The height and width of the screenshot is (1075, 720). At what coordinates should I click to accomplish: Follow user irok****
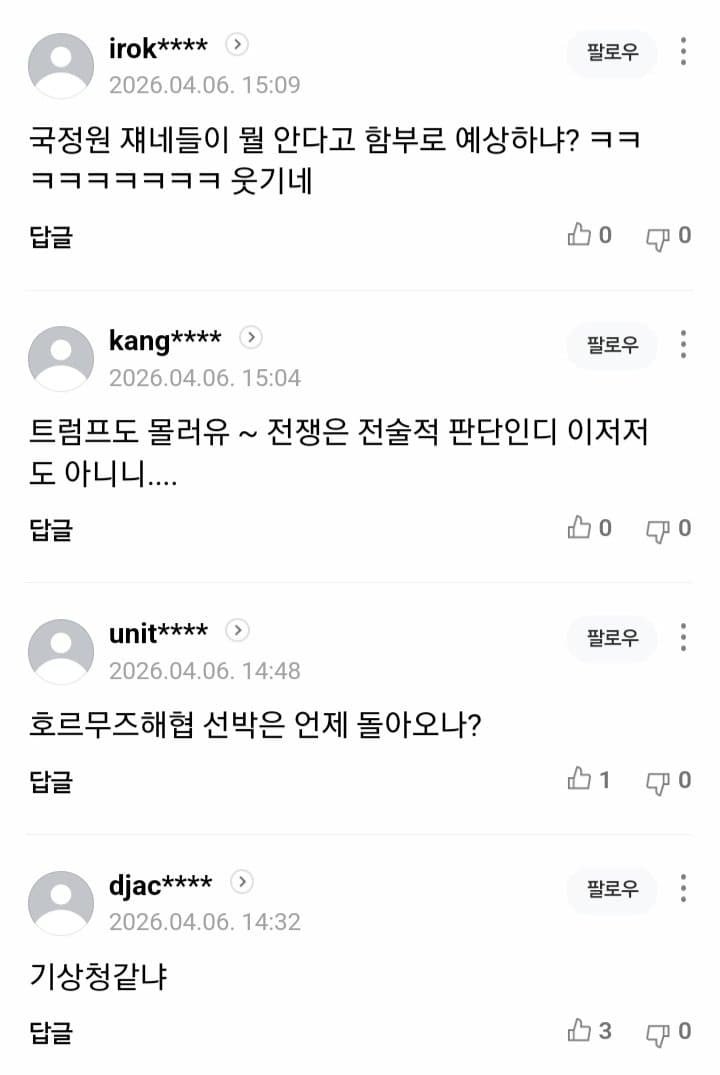click(x=612, y=53)
